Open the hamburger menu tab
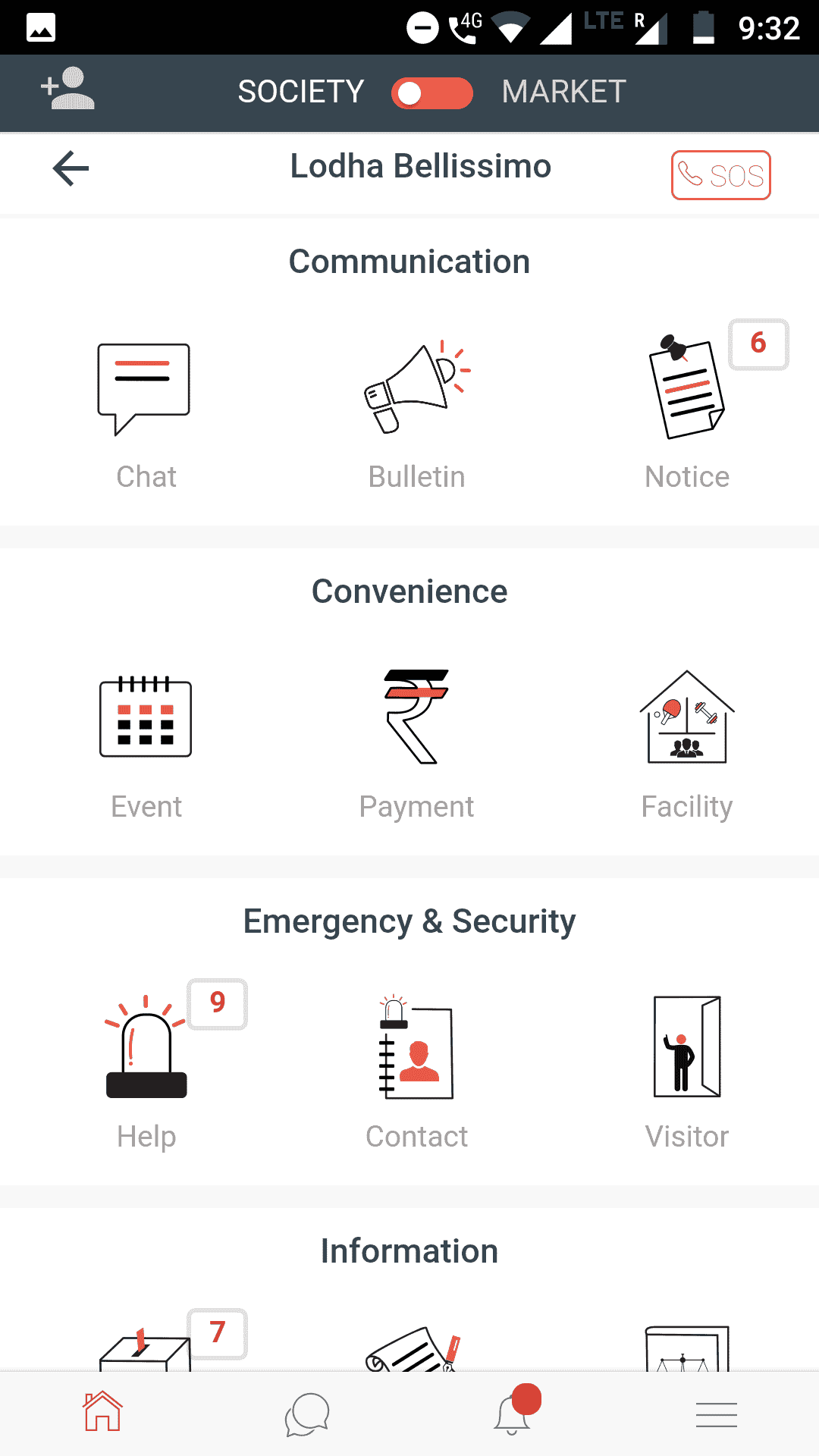Screen dimensions: 819x1456 [x=717, y=1414]
